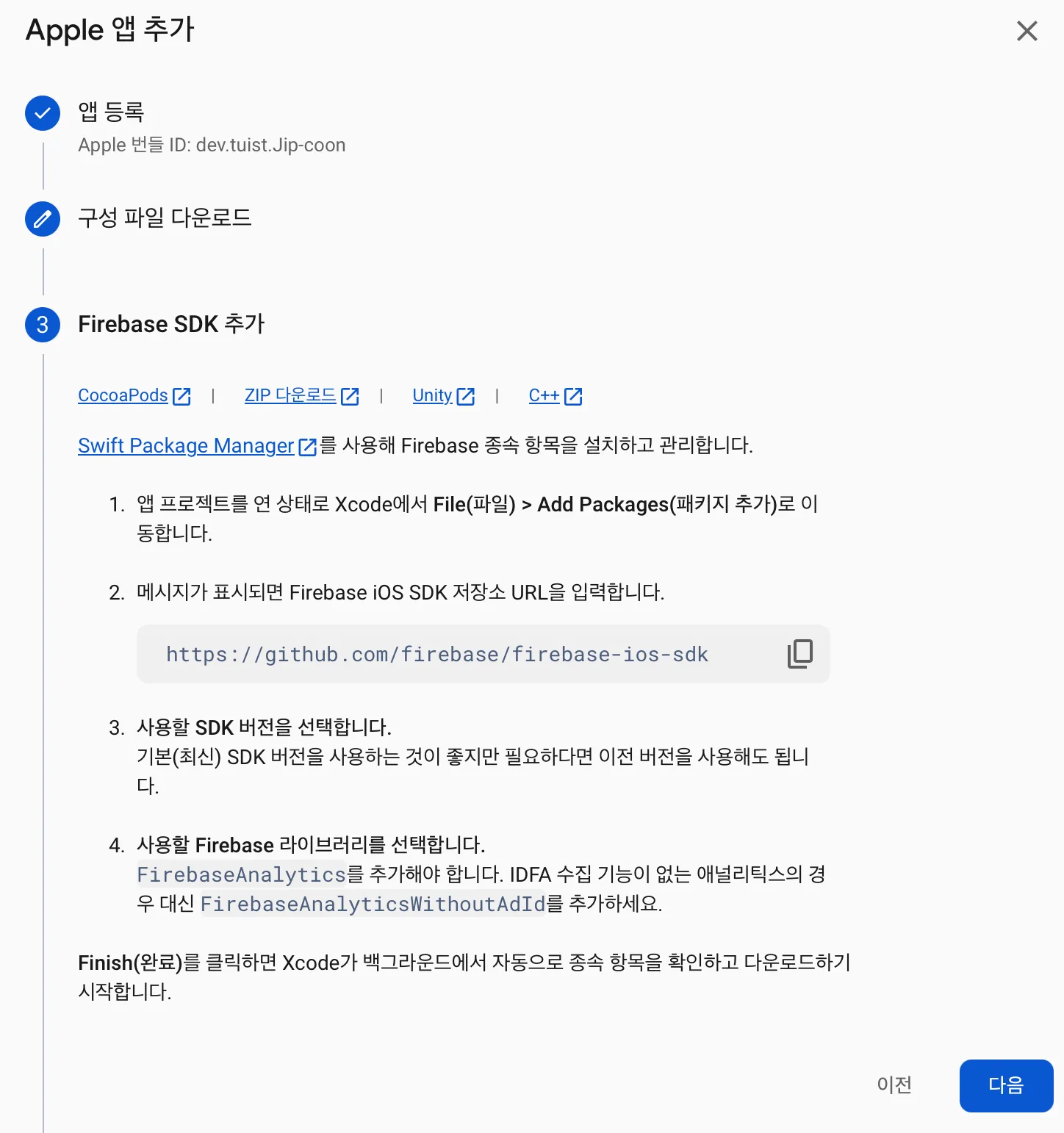1064x1133 pixels.
Task: Click the external link icon beside ZIP 다운로드
Action: [x=350, y=395]
